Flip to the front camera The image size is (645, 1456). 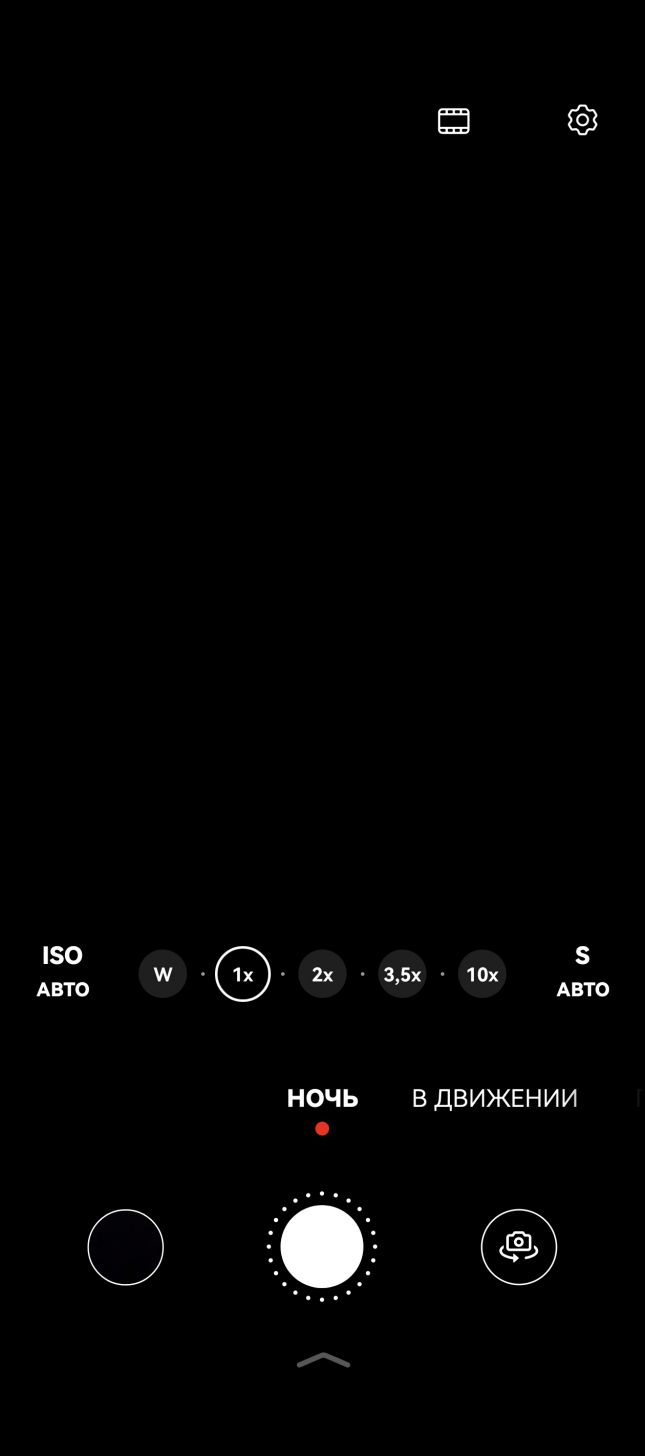(x=519, y=1247)
